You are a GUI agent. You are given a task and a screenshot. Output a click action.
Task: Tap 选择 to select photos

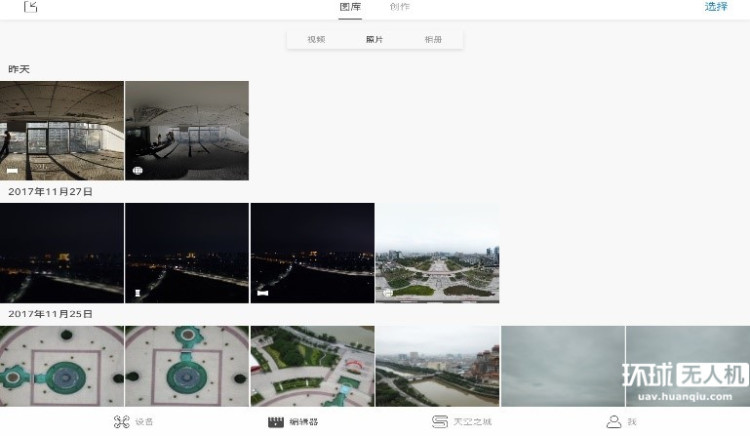tap(716, 7)
